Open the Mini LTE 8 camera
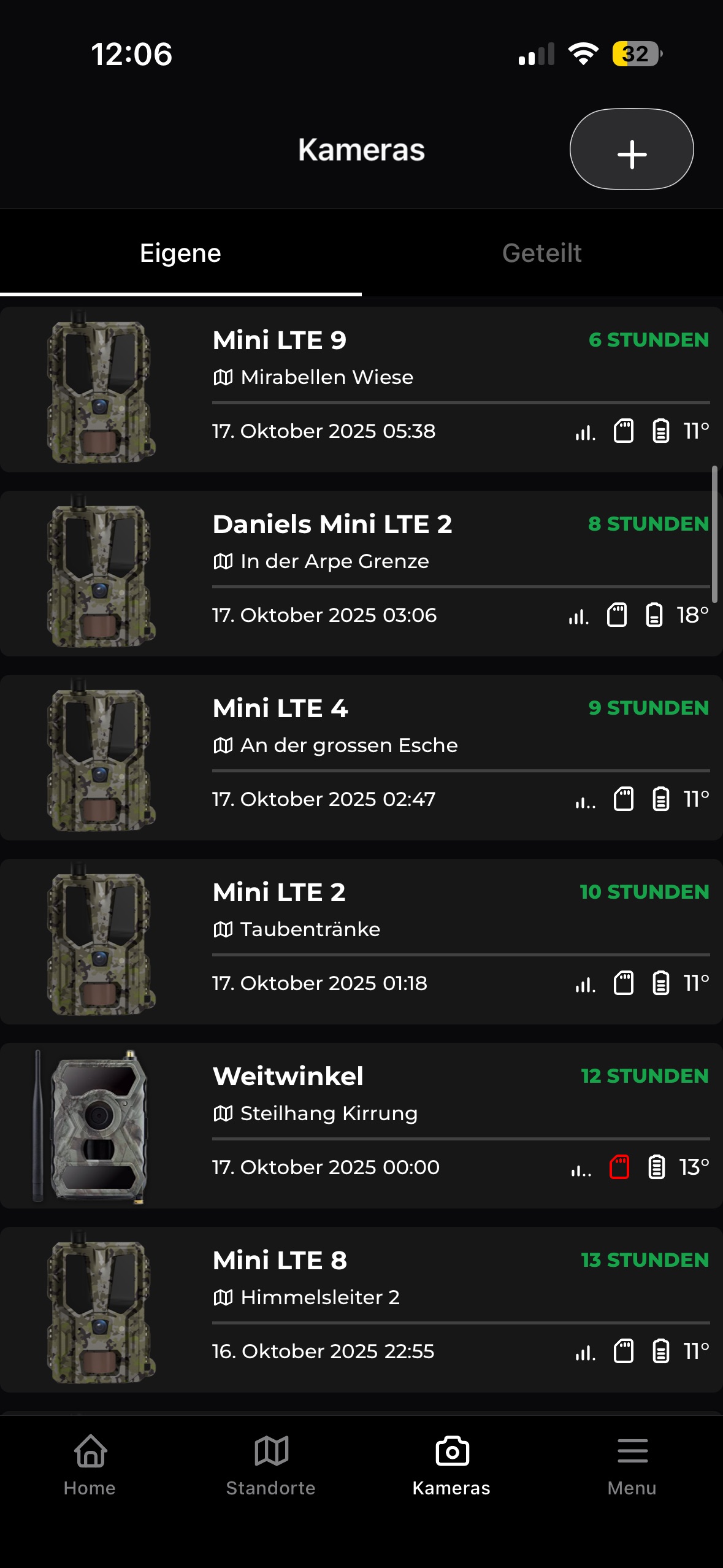This screenshot has width=723, height=1568. 361,1310
